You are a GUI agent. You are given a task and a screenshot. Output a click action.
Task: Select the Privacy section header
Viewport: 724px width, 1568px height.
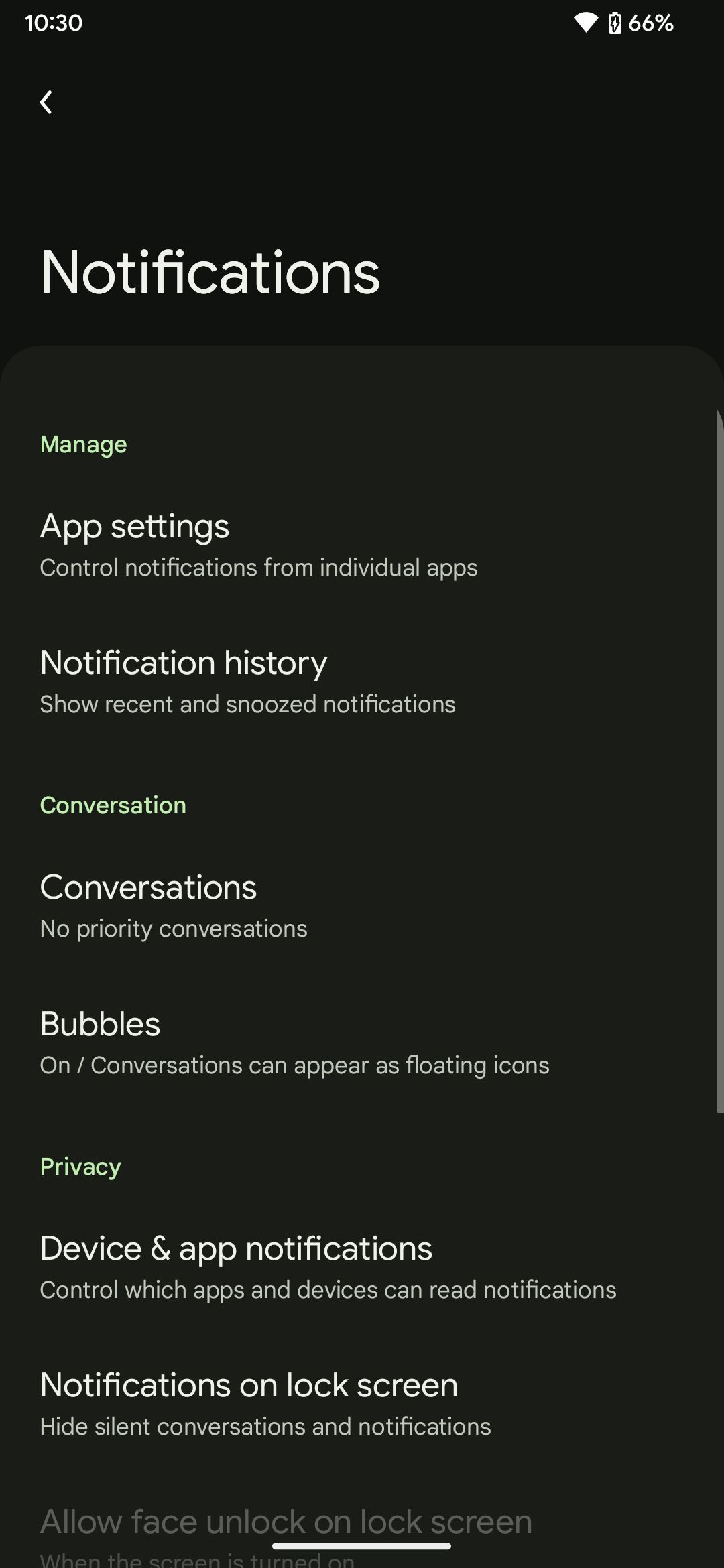point(80,1166)
